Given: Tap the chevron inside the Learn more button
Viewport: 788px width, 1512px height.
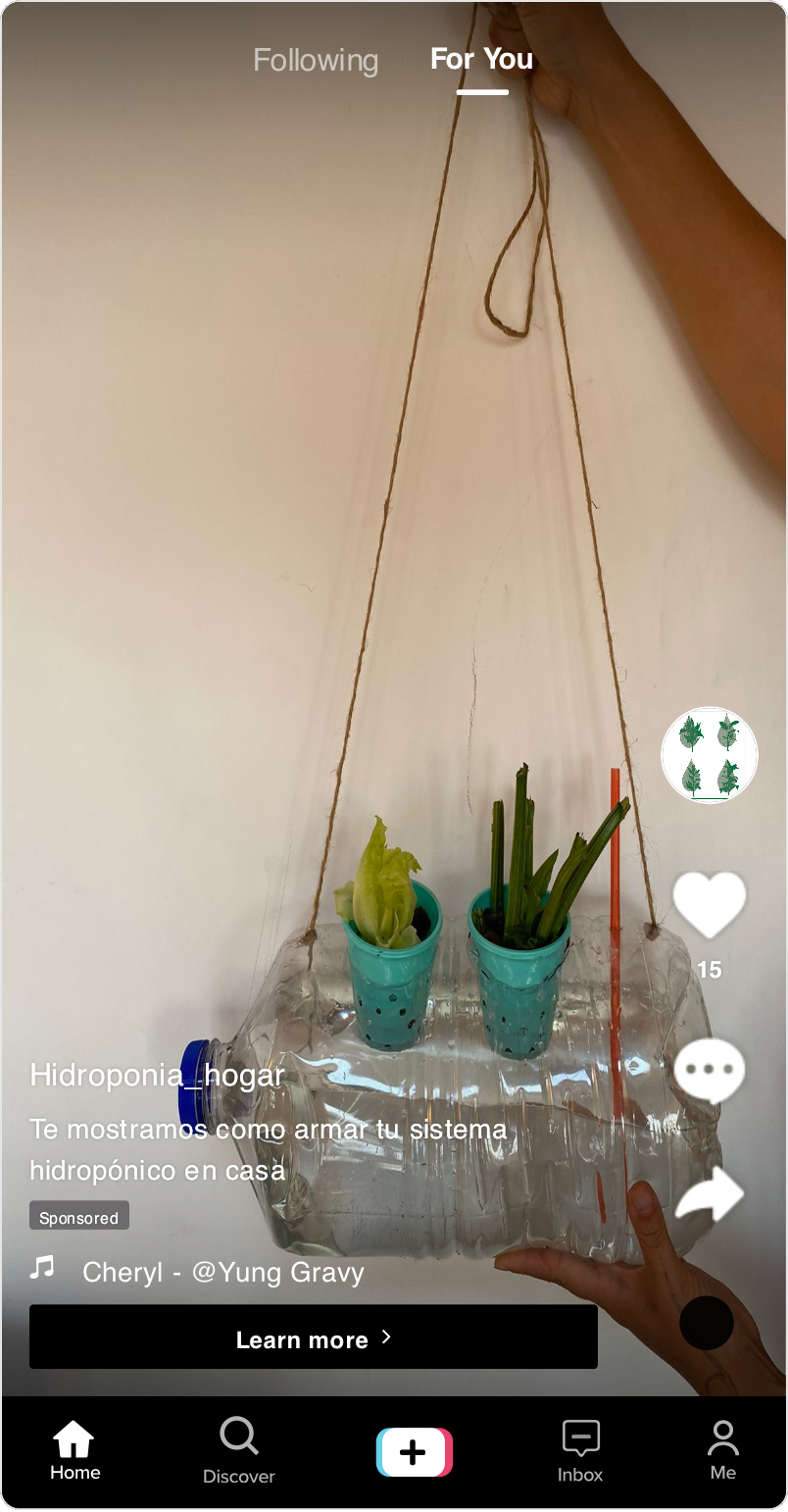Looking at the screenshot, I should click(x=384, y=1336).
